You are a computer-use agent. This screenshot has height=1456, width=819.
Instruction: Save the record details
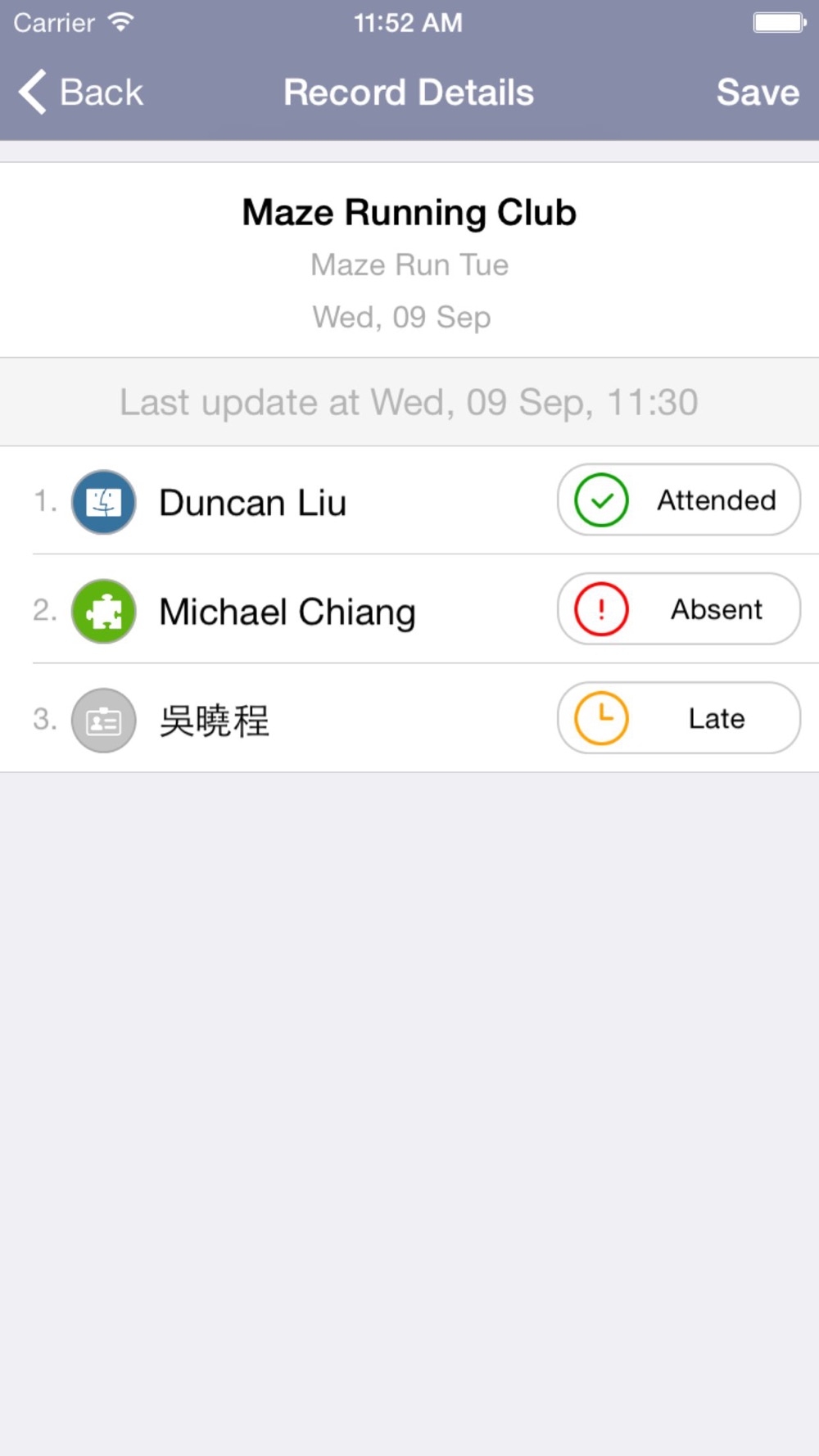[x=758, y=92]
